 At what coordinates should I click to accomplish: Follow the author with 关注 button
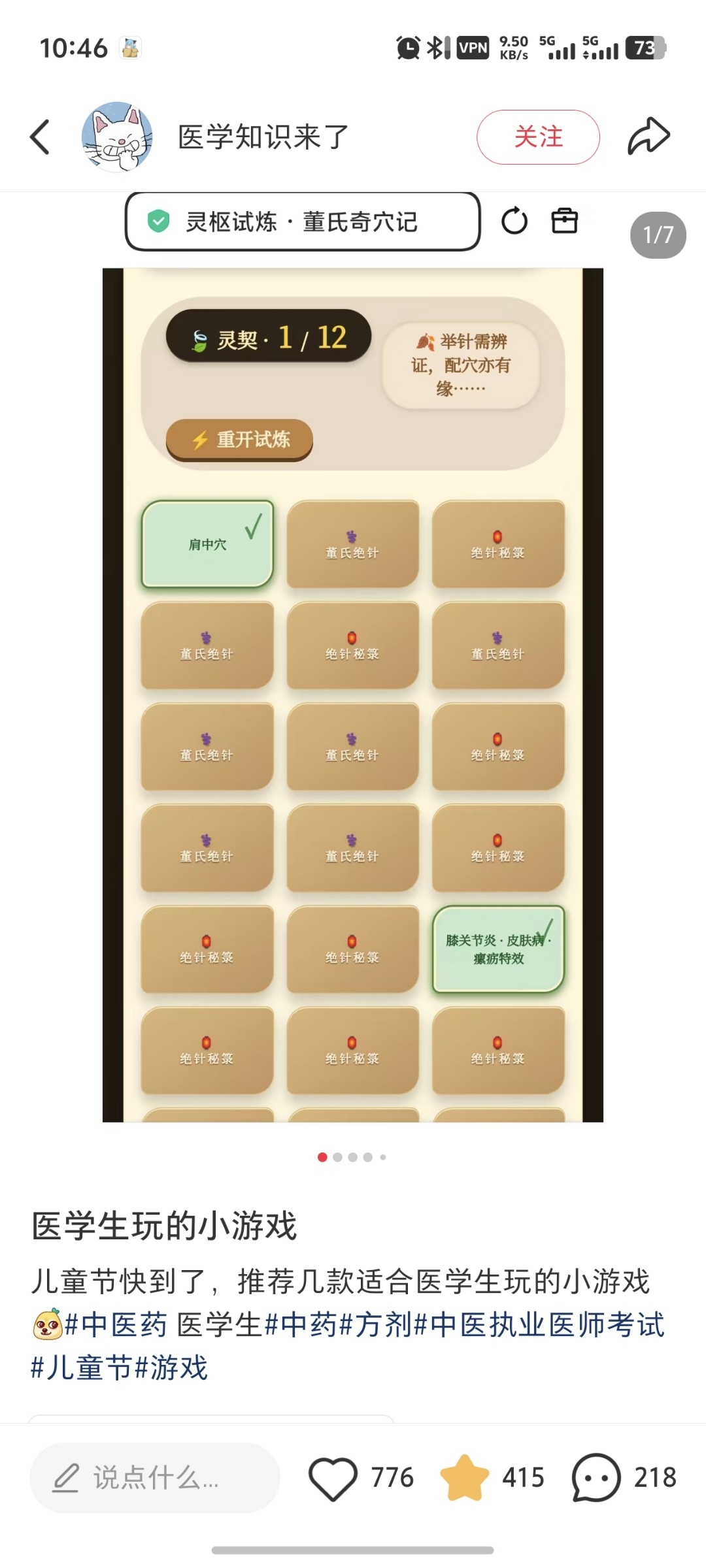(538, 137)
